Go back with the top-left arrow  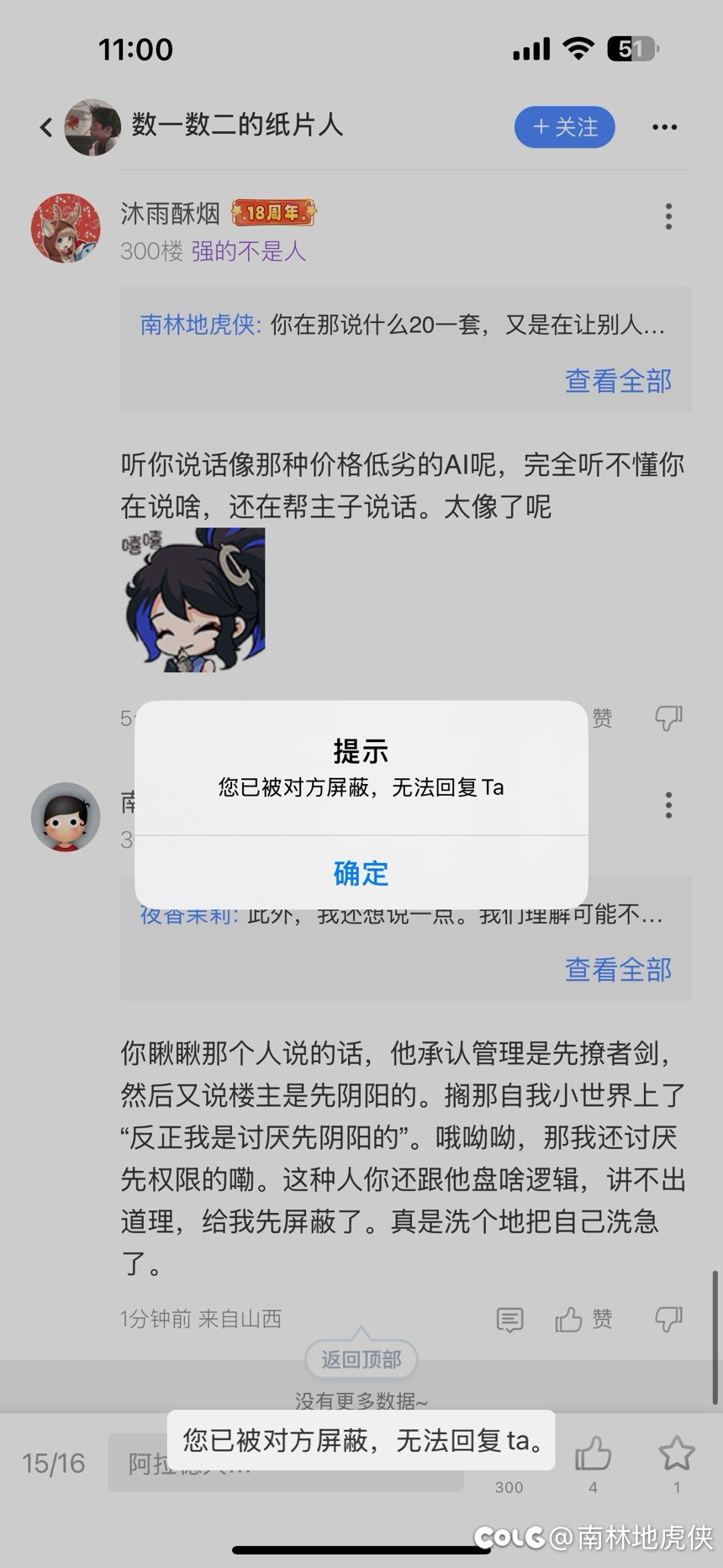coord(46,128)
